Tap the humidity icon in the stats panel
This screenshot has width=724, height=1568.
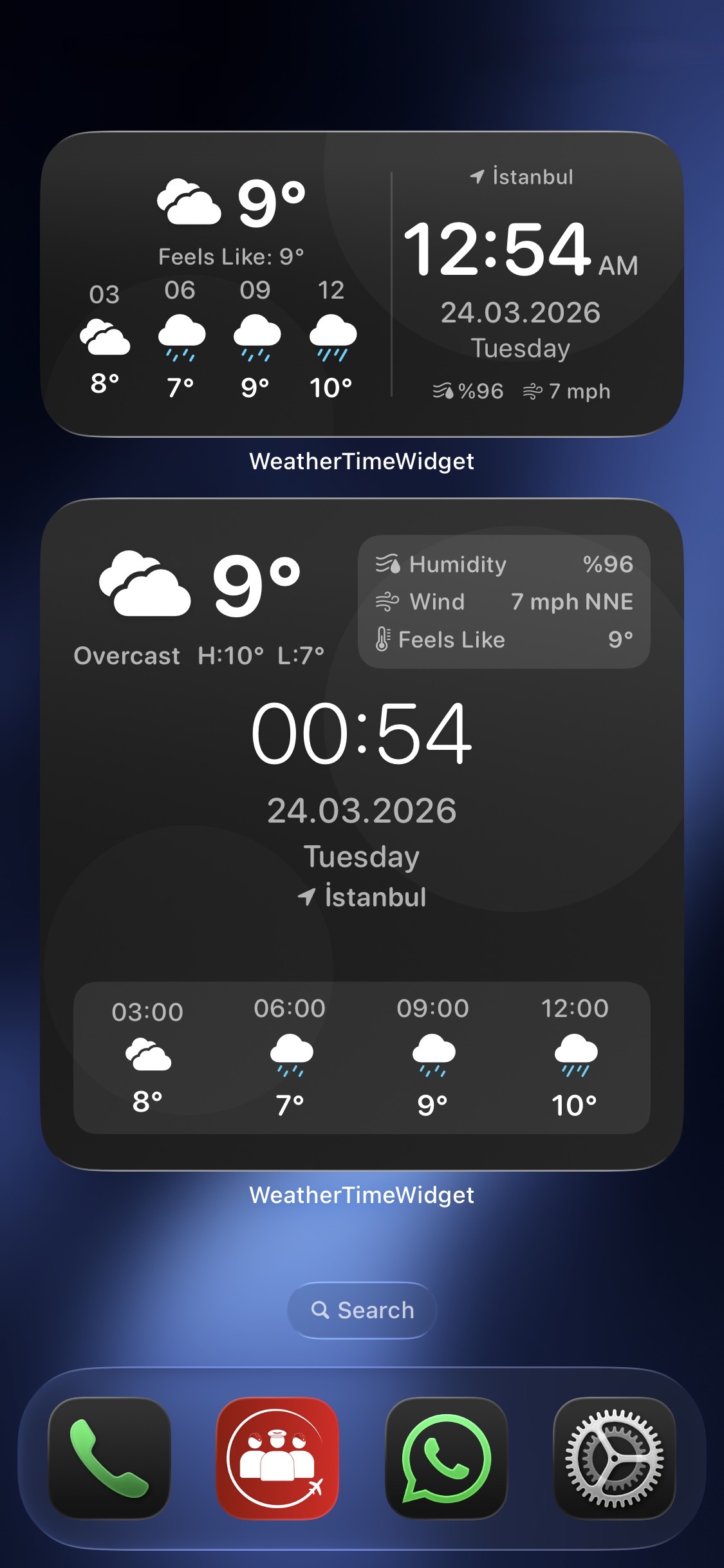pos(389,563)
